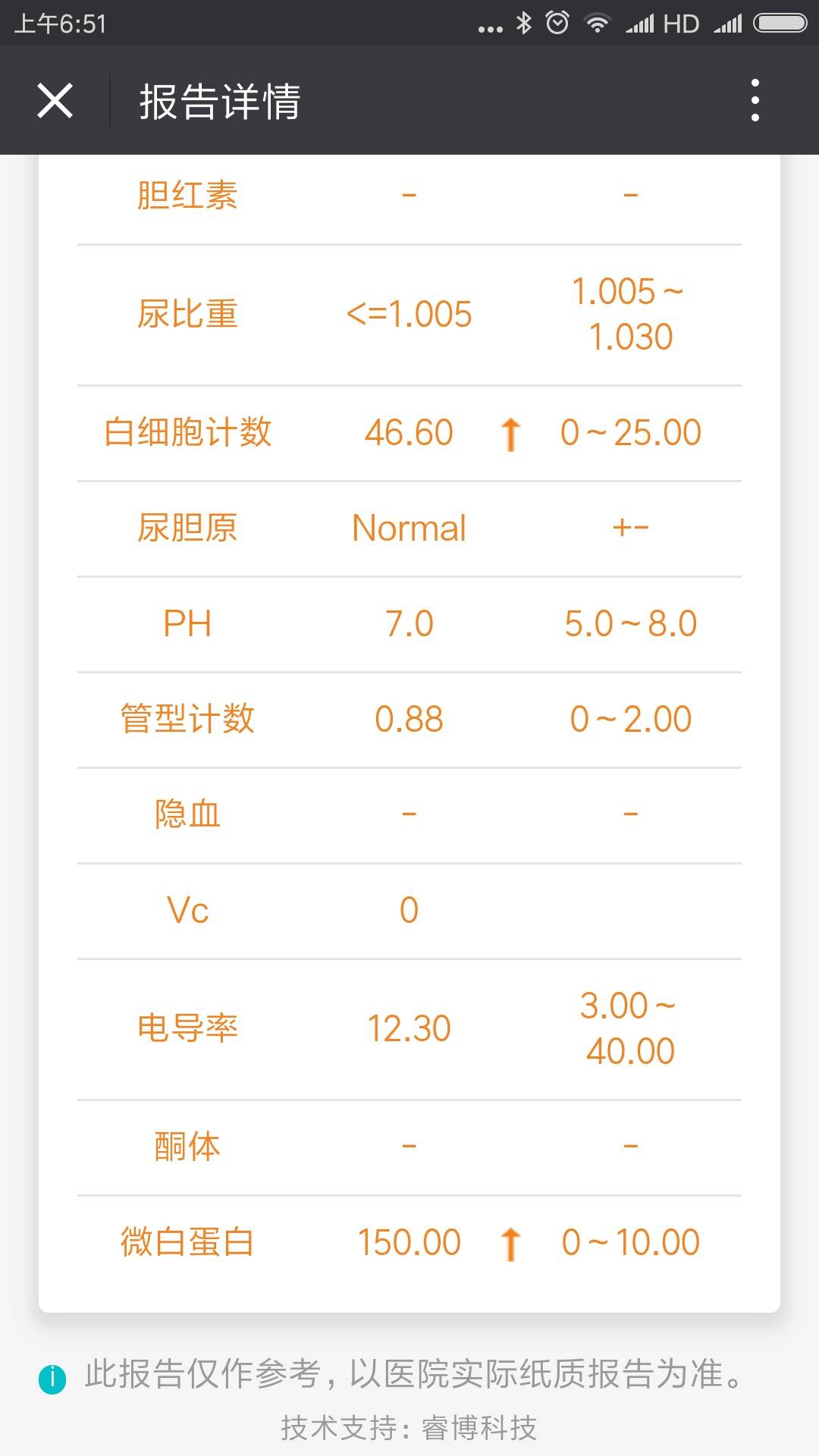Select the 报告详情 title bar
The height and width of the screenshot is (1456, 819).
pyautogui.click(x=220, y=100)
